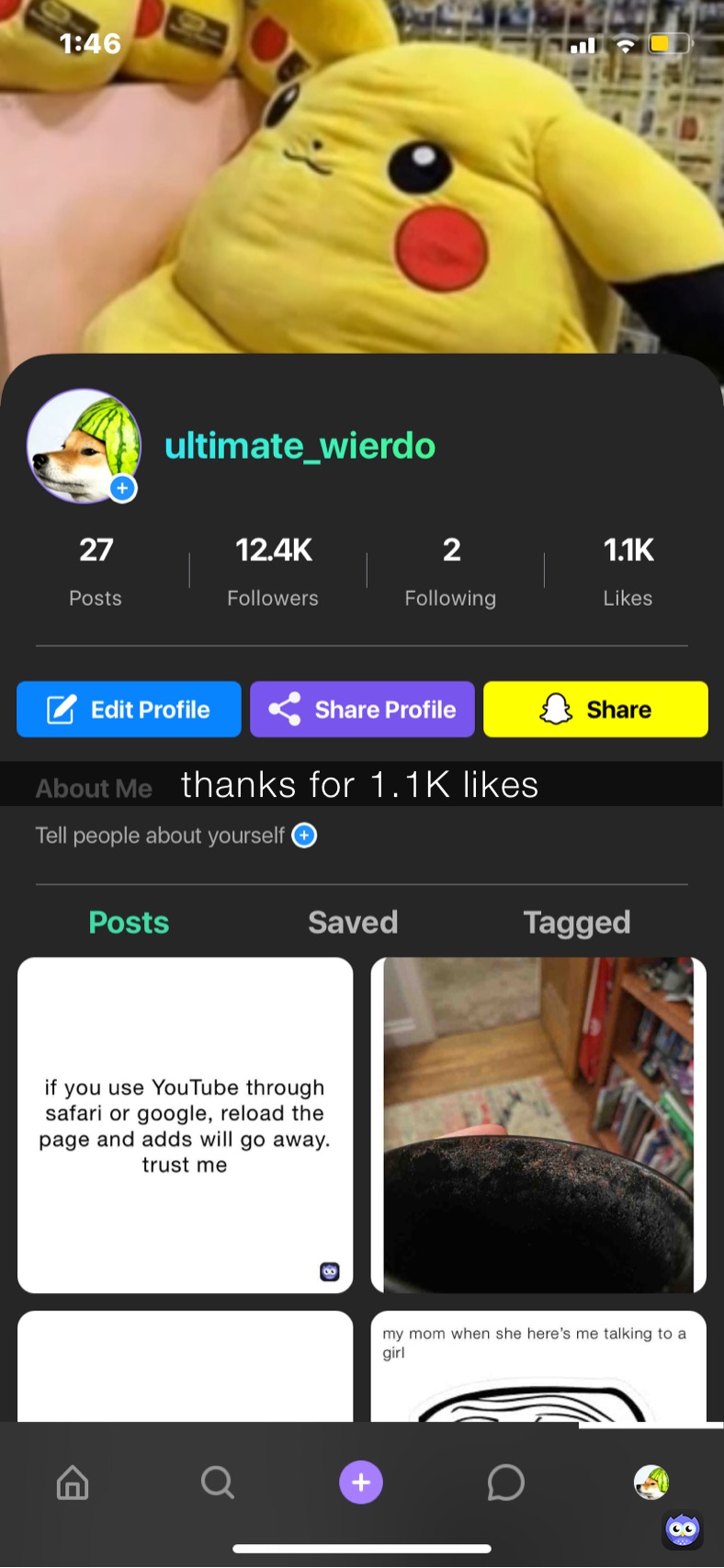Select the Posts tab
Viewport: 724px width, 1568px height.
(129, 922)
